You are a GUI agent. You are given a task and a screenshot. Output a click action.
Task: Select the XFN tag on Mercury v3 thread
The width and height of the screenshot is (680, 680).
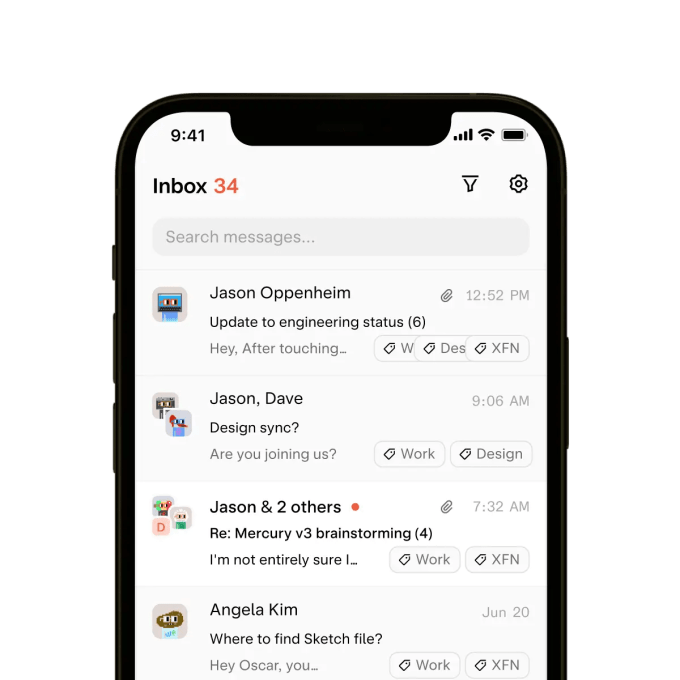497,559
